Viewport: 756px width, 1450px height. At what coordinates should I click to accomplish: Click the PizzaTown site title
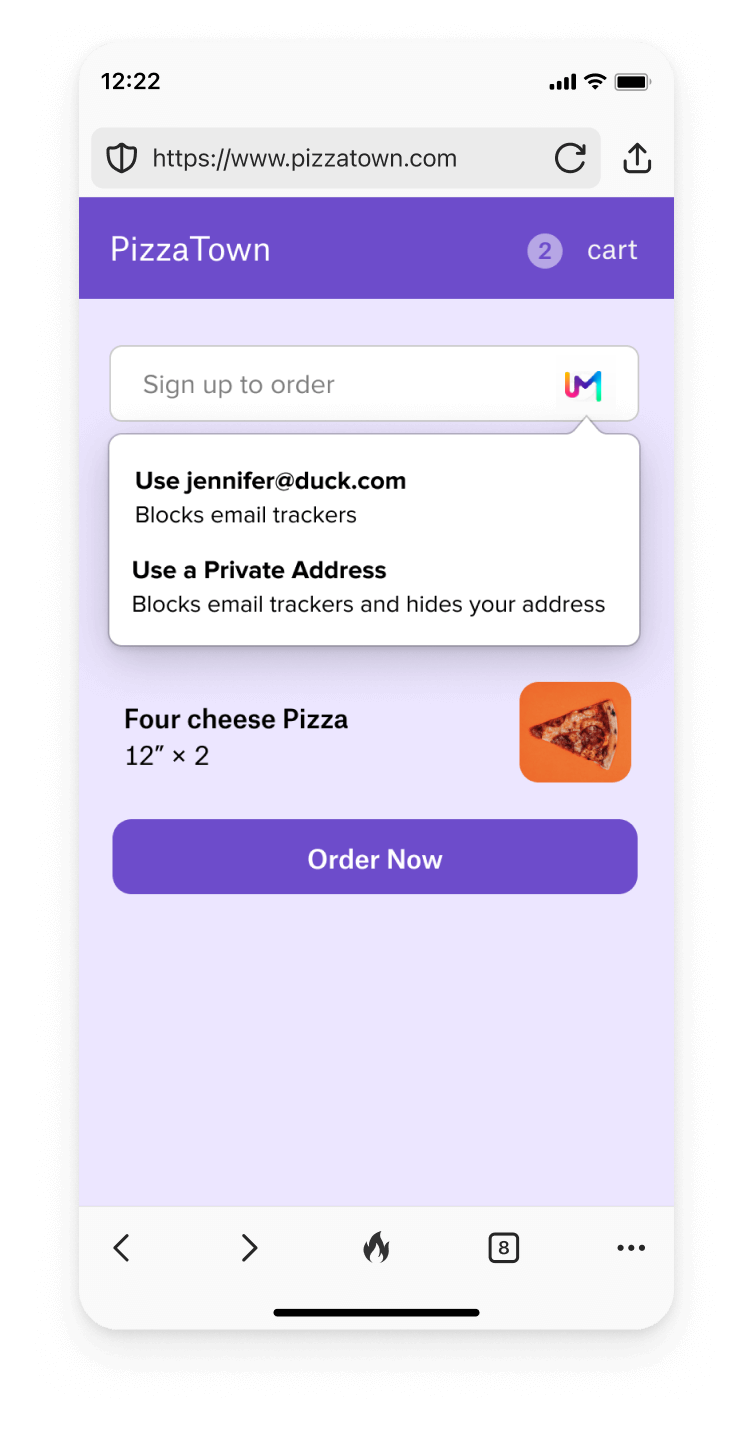pyautogui.click(x=190, y=249)
